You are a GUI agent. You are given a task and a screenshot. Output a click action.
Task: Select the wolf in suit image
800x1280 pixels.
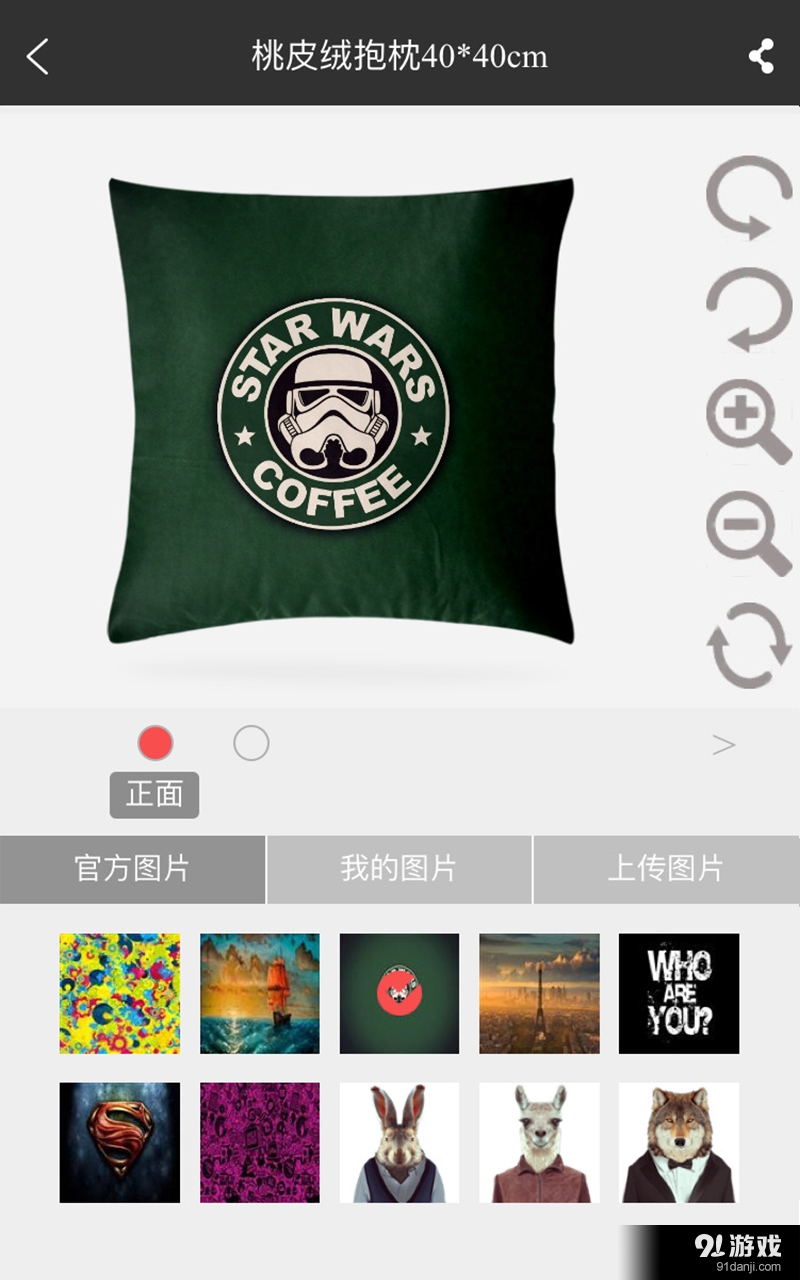pyautogui.click(x=679, y=1142)
